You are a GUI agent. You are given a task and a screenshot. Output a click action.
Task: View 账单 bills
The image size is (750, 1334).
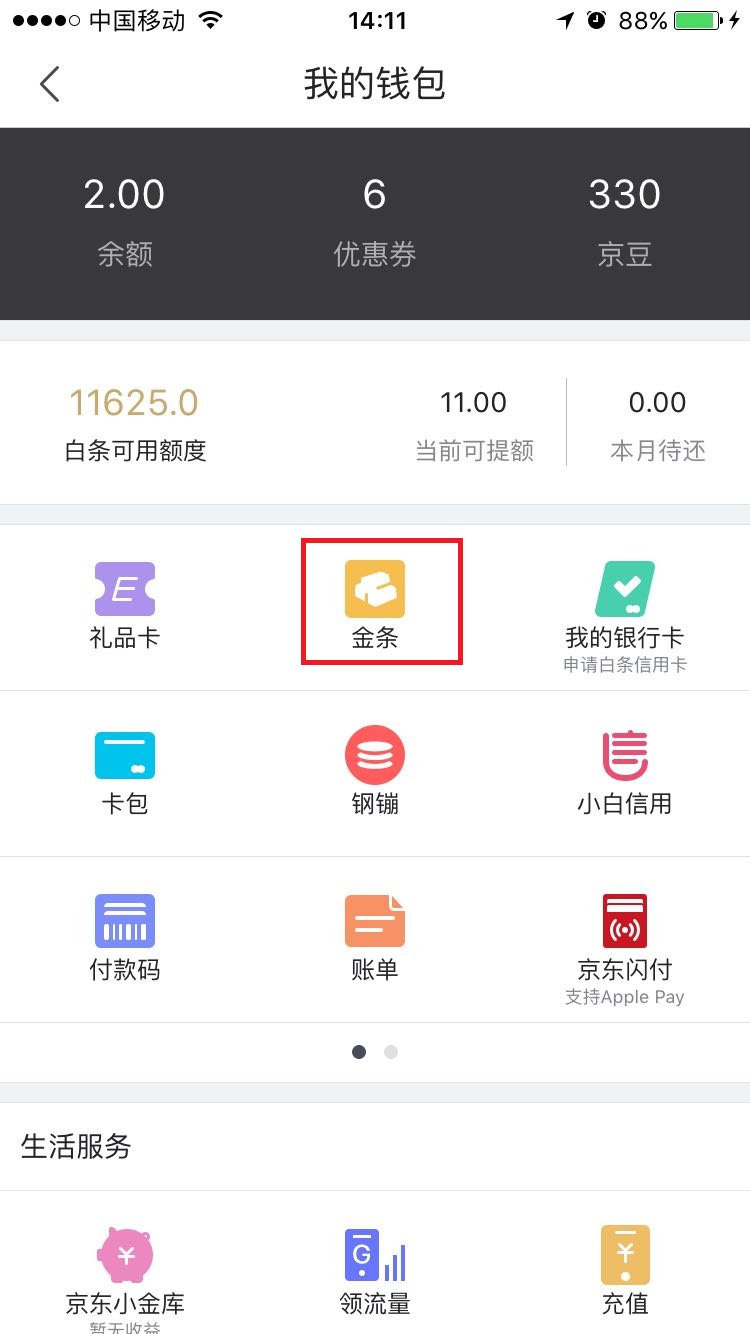tap(375, 935)
